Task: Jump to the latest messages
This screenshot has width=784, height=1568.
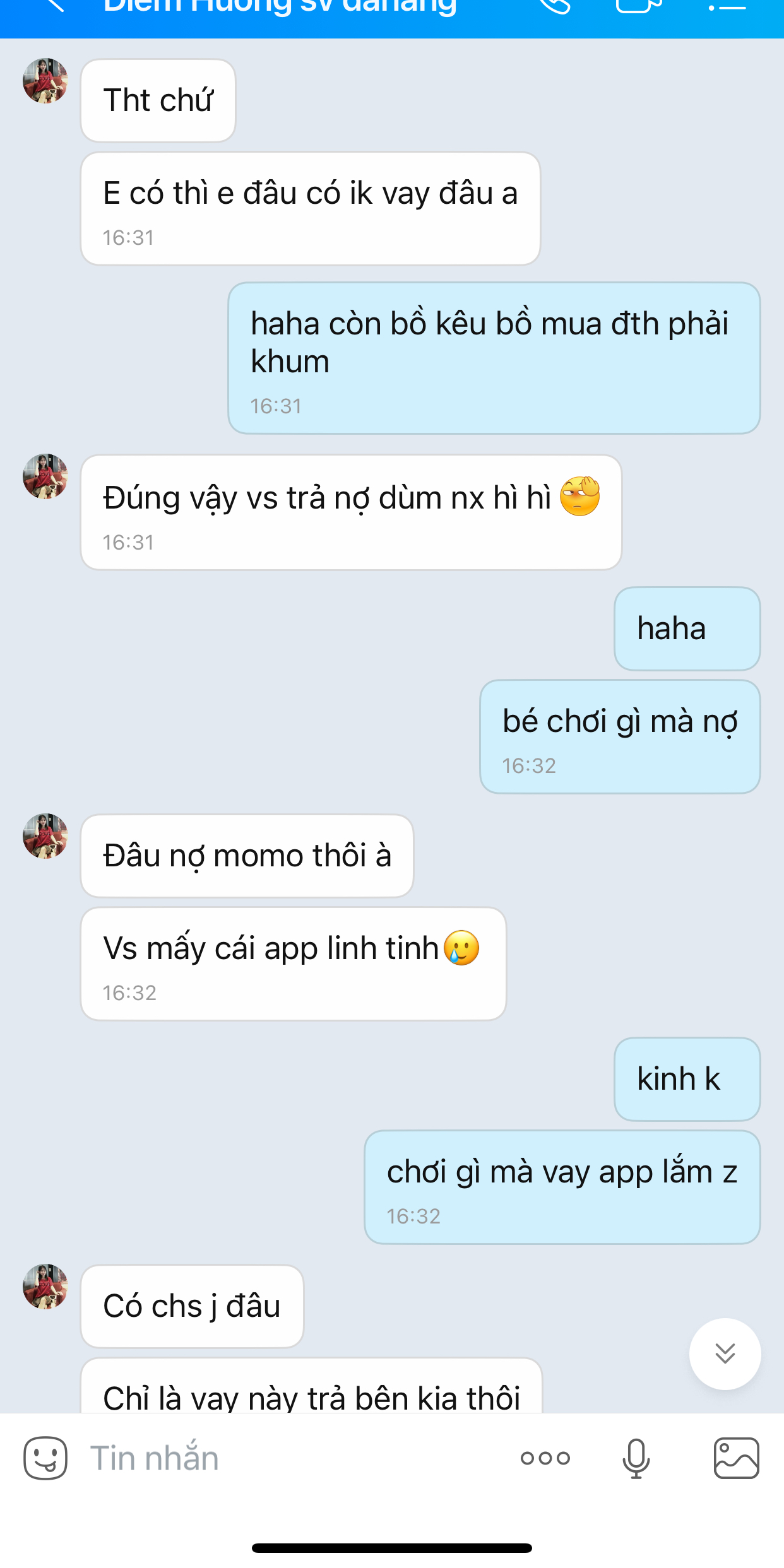Action: pos(725,1353)
